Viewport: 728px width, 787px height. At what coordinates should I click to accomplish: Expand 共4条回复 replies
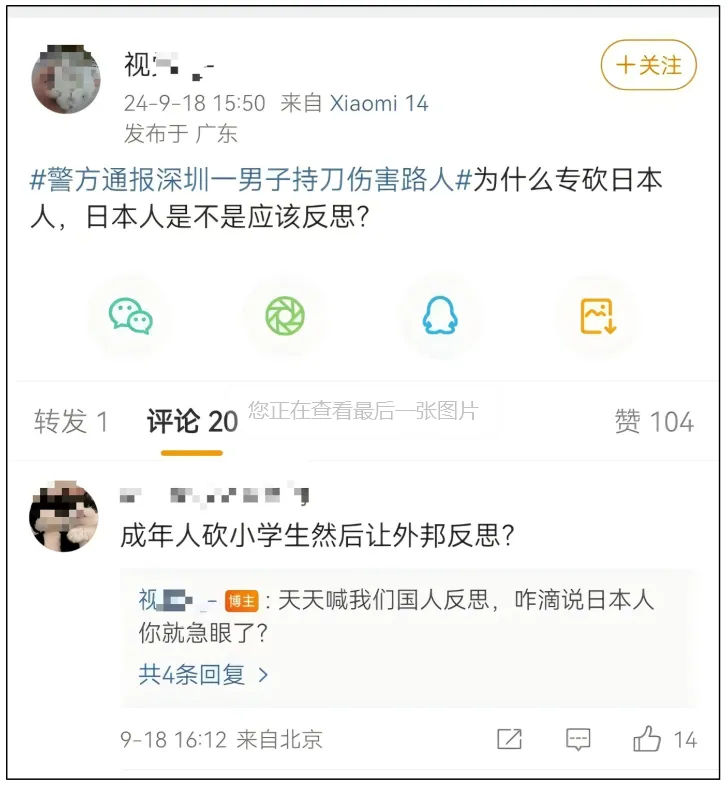point(204,675)
